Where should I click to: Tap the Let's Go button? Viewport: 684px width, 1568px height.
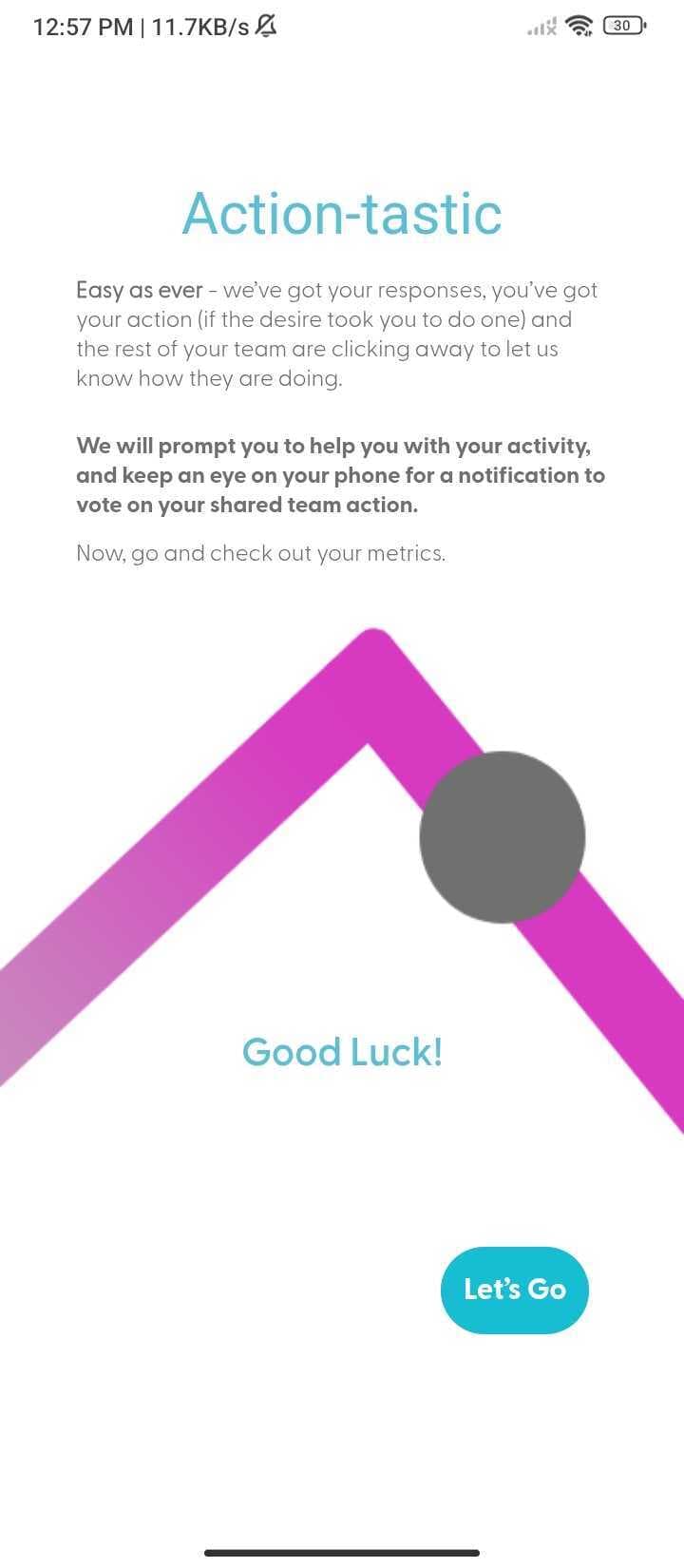tap(514, 1290)
